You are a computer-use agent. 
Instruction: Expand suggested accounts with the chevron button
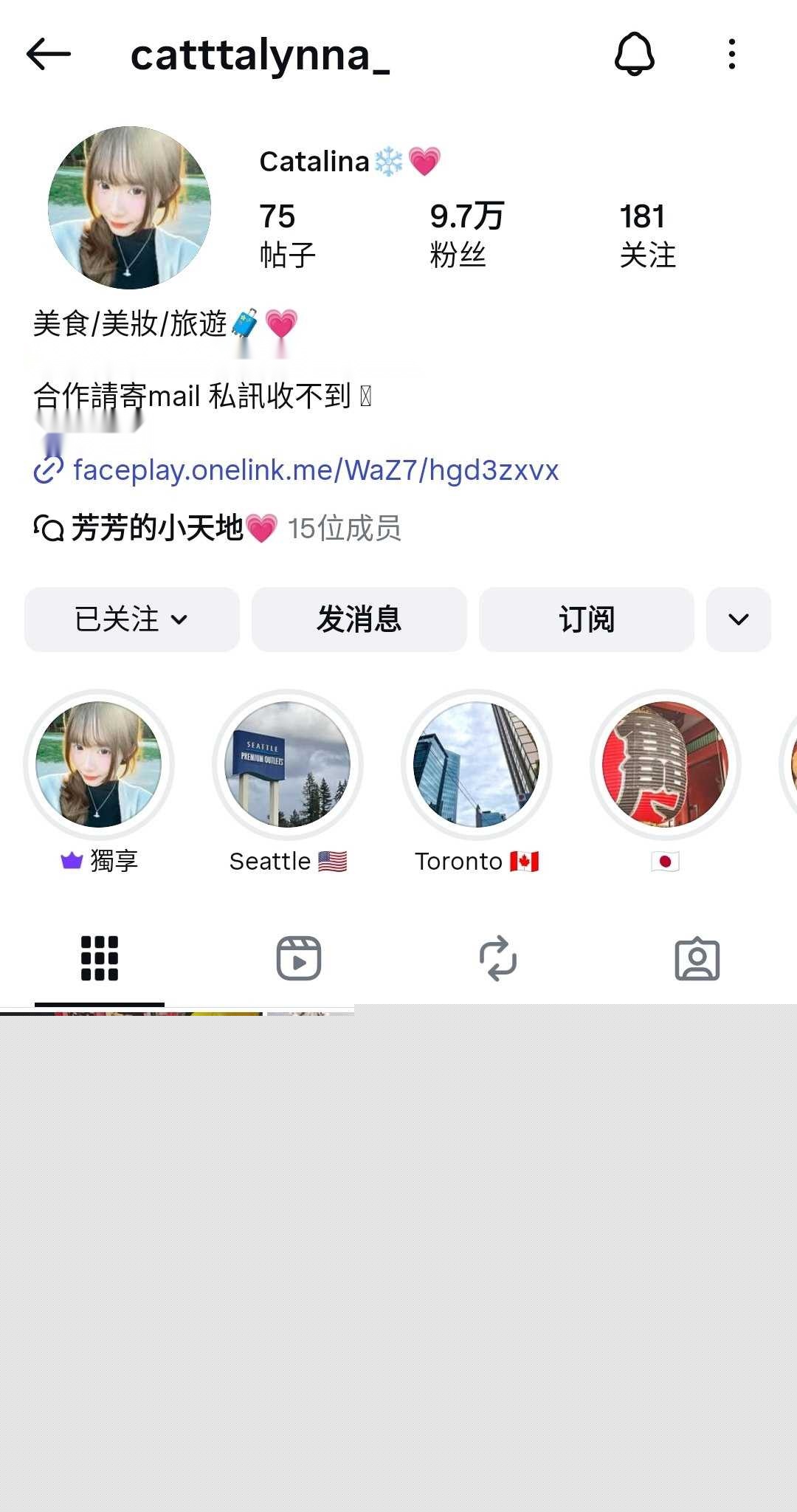(x=739, y=619)
